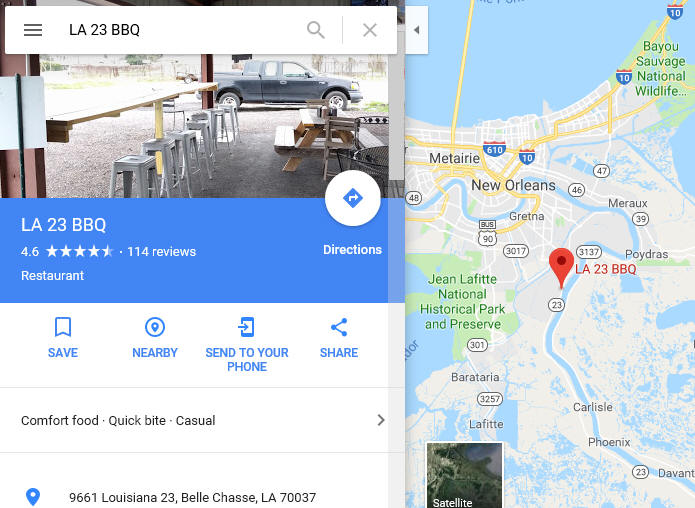This screenshot has height=508, width=695.
Task: Clear the search with X
Action: (370, 30)
